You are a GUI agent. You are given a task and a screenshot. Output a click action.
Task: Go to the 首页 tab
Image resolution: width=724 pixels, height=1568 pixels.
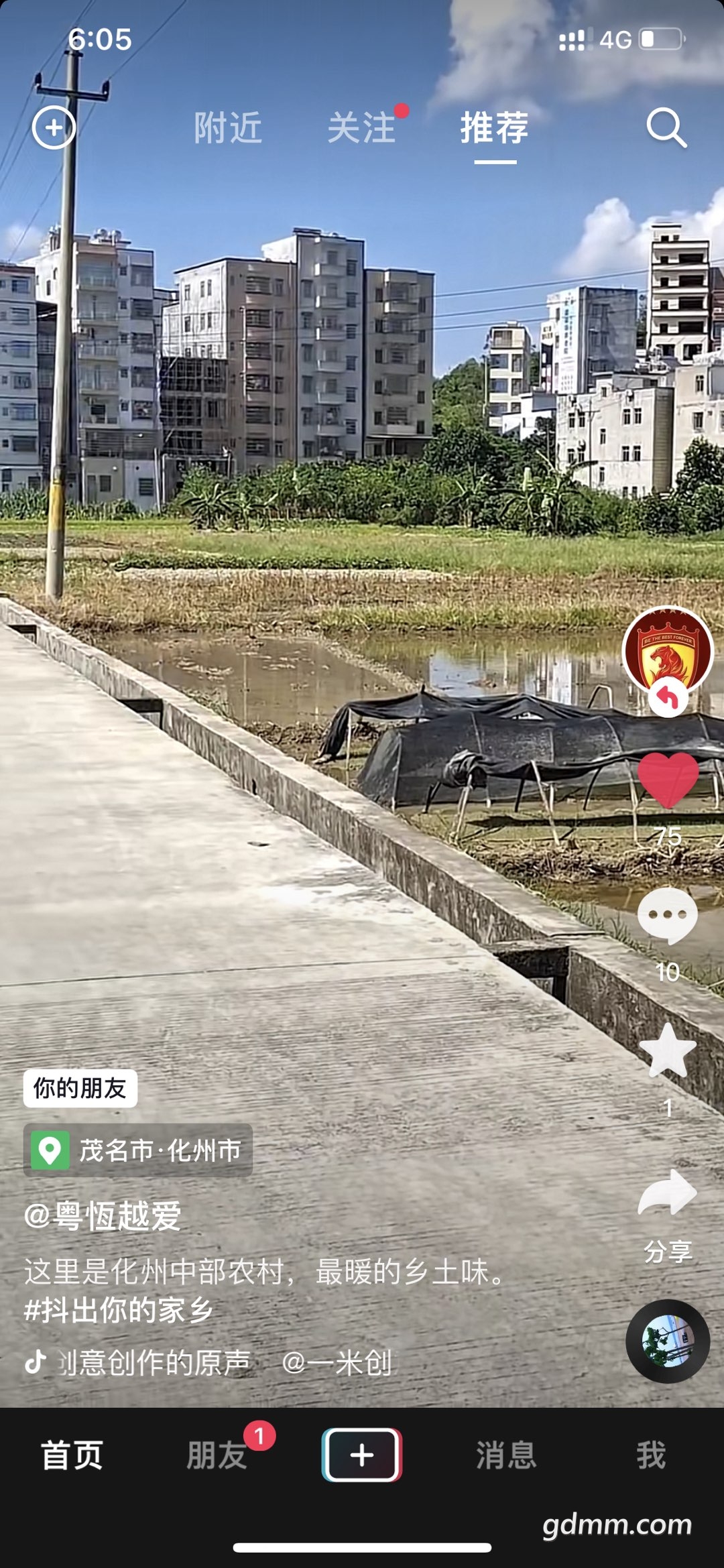tap(72, 1455)
